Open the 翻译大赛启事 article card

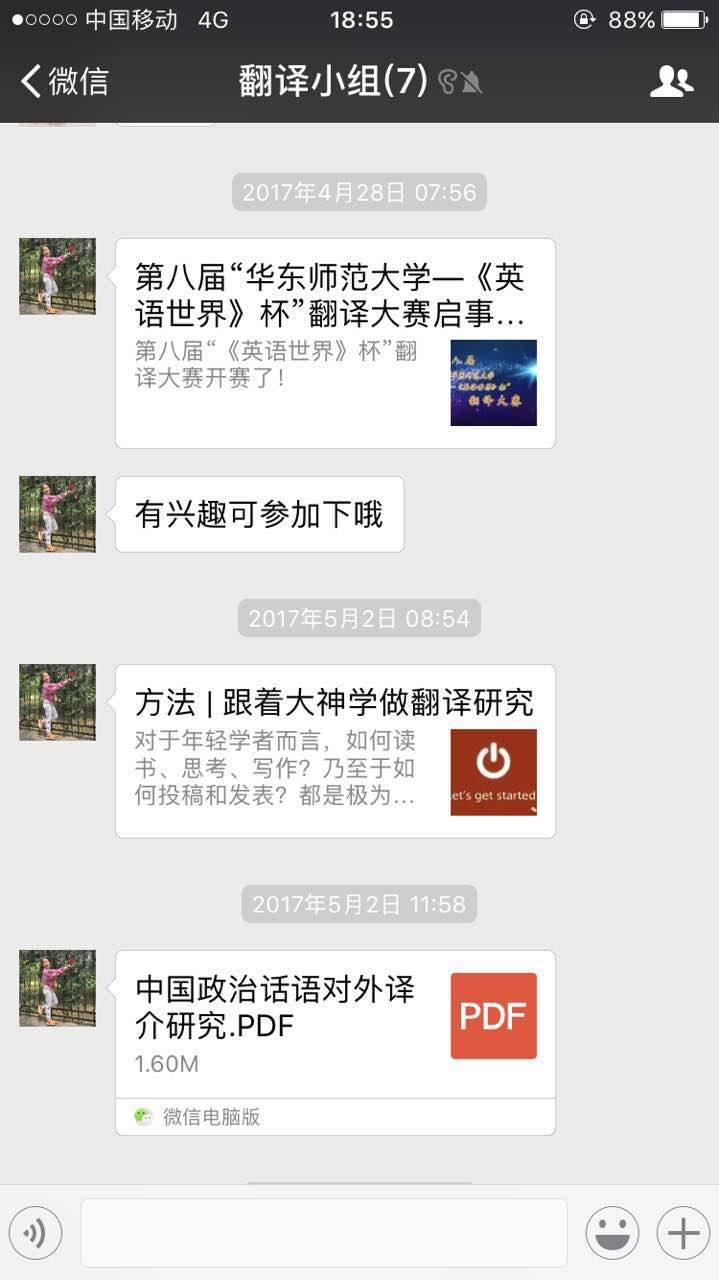click(x=335, y=343)
